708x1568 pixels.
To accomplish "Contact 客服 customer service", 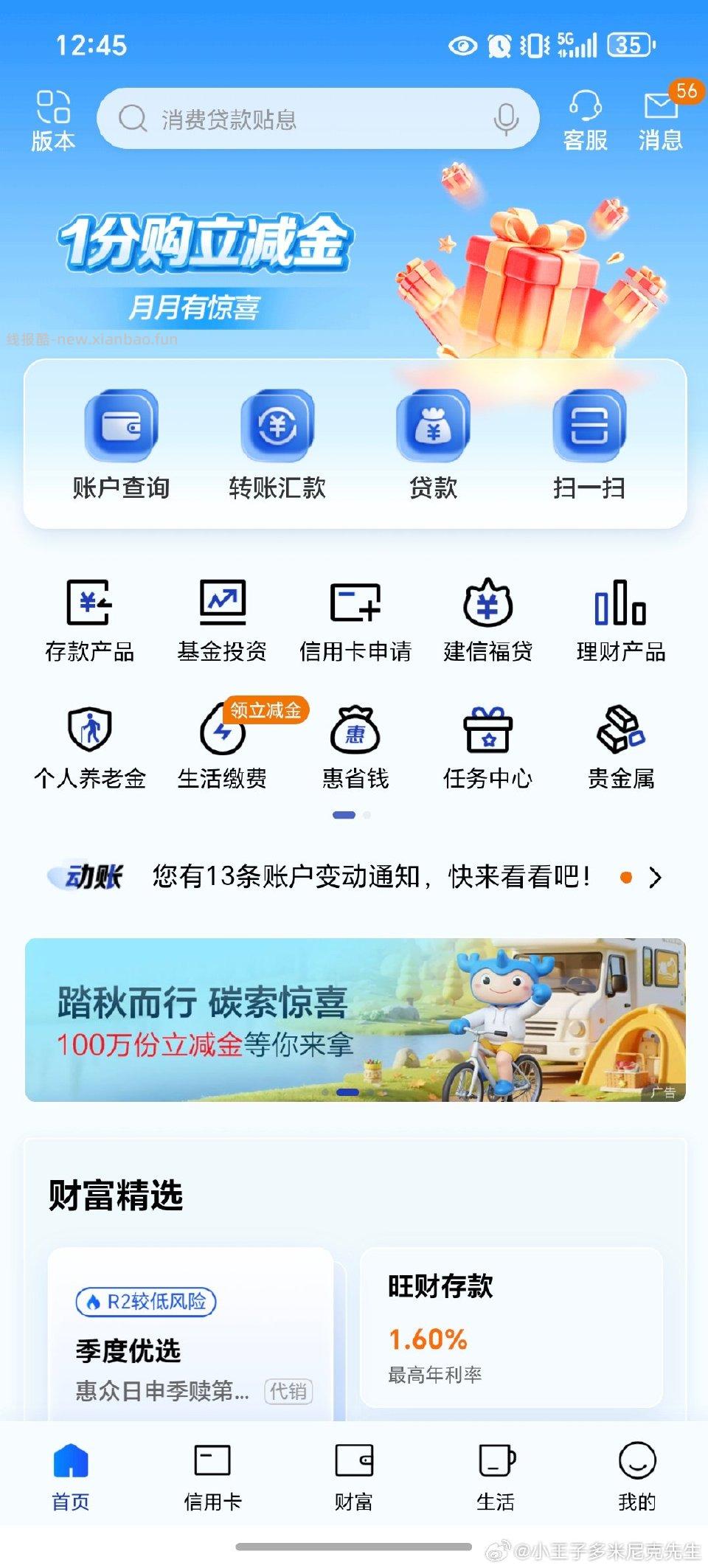I will [586, 118].
